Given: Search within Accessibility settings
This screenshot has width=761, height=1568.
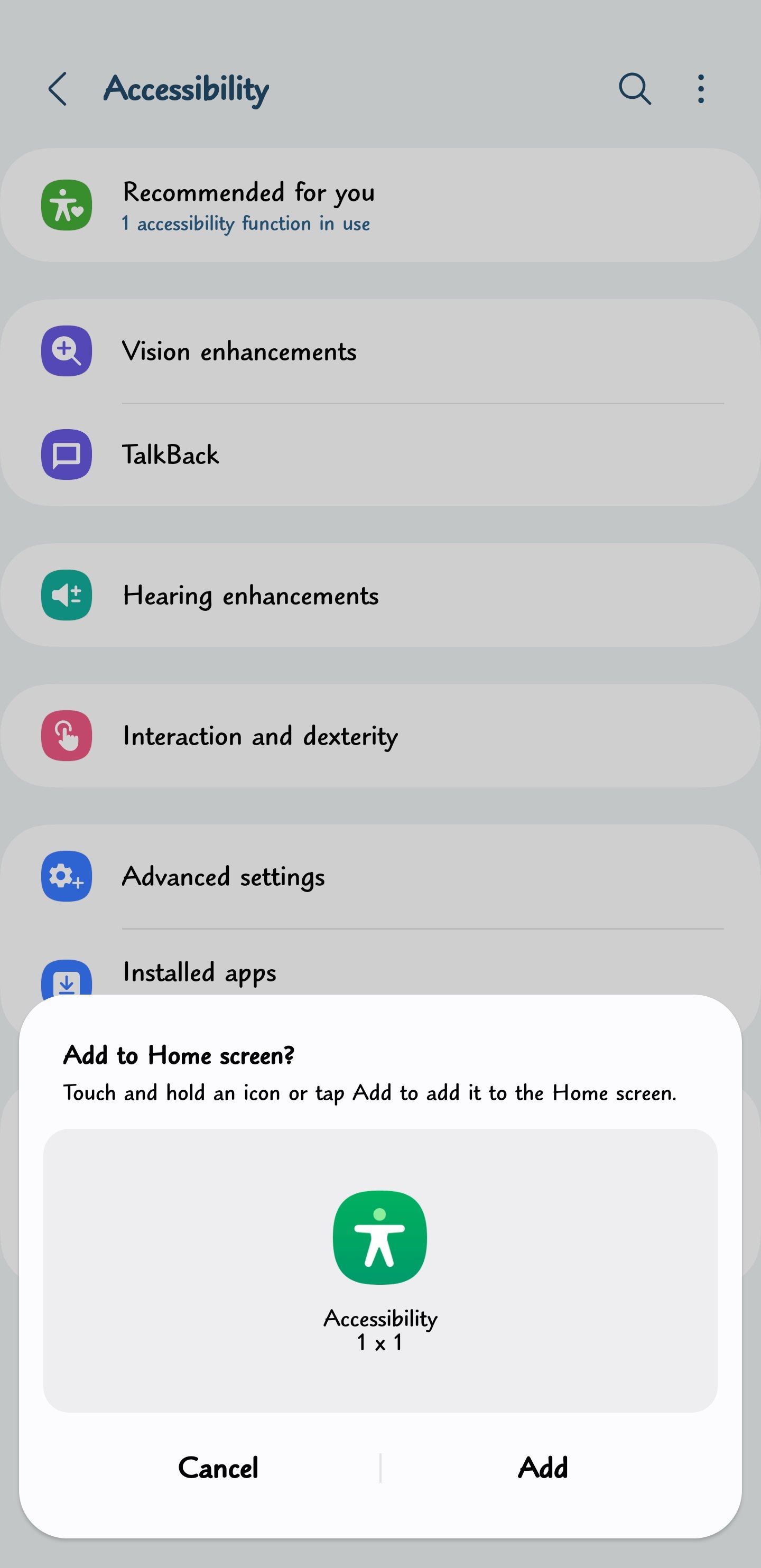Looking at the screenshot, I should pyautogui.click(x=634, y=89).
